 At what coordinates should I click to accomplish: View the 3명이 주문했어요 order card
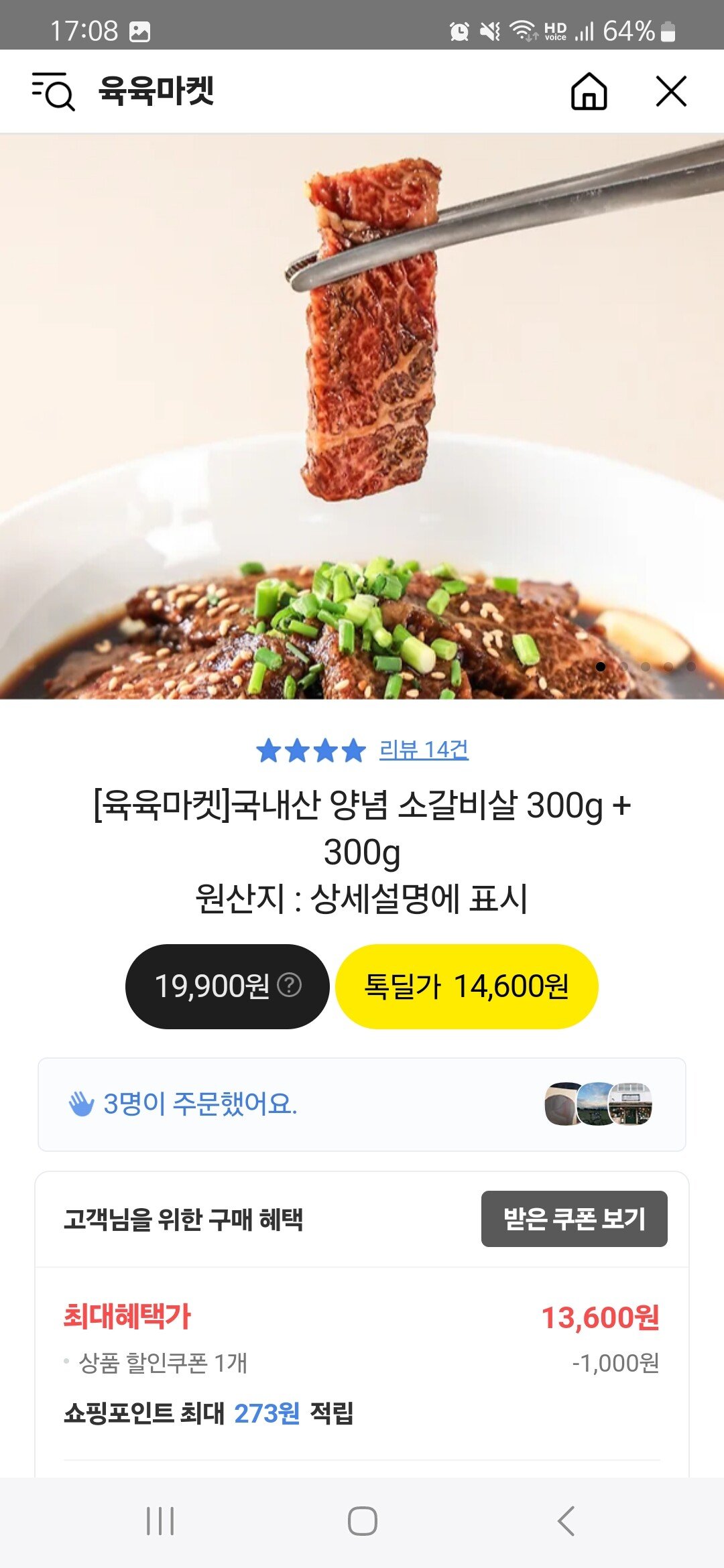(362, 1104)
